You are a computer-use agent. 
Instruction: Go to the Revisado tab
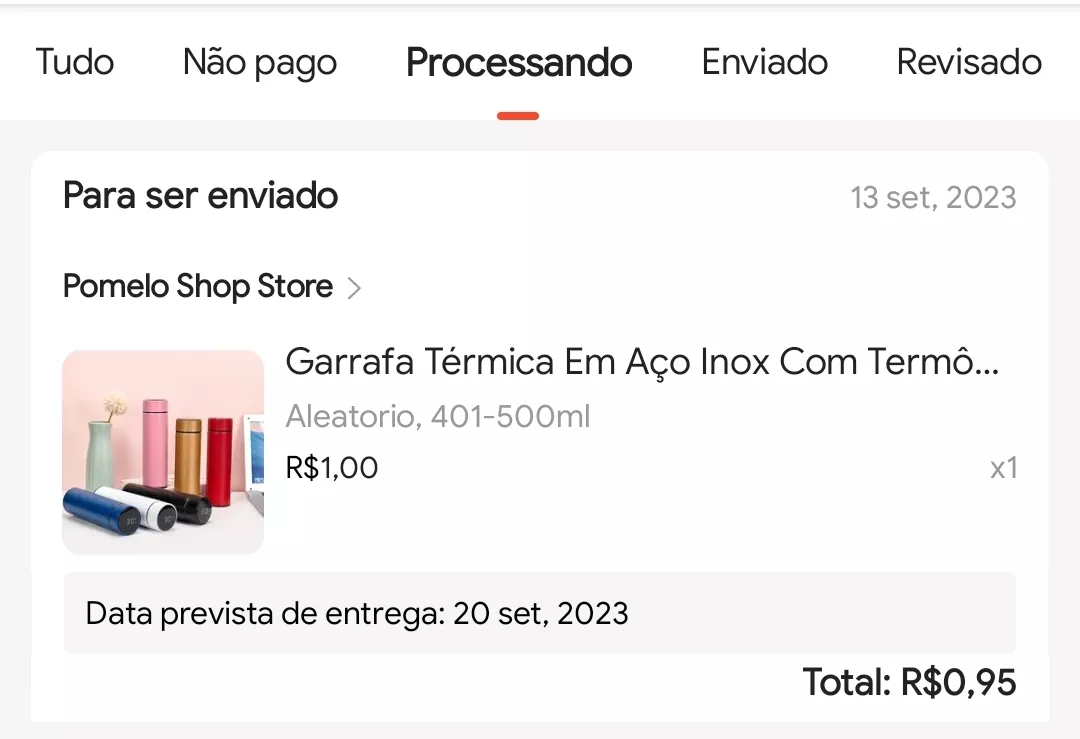tap(969, 62)
